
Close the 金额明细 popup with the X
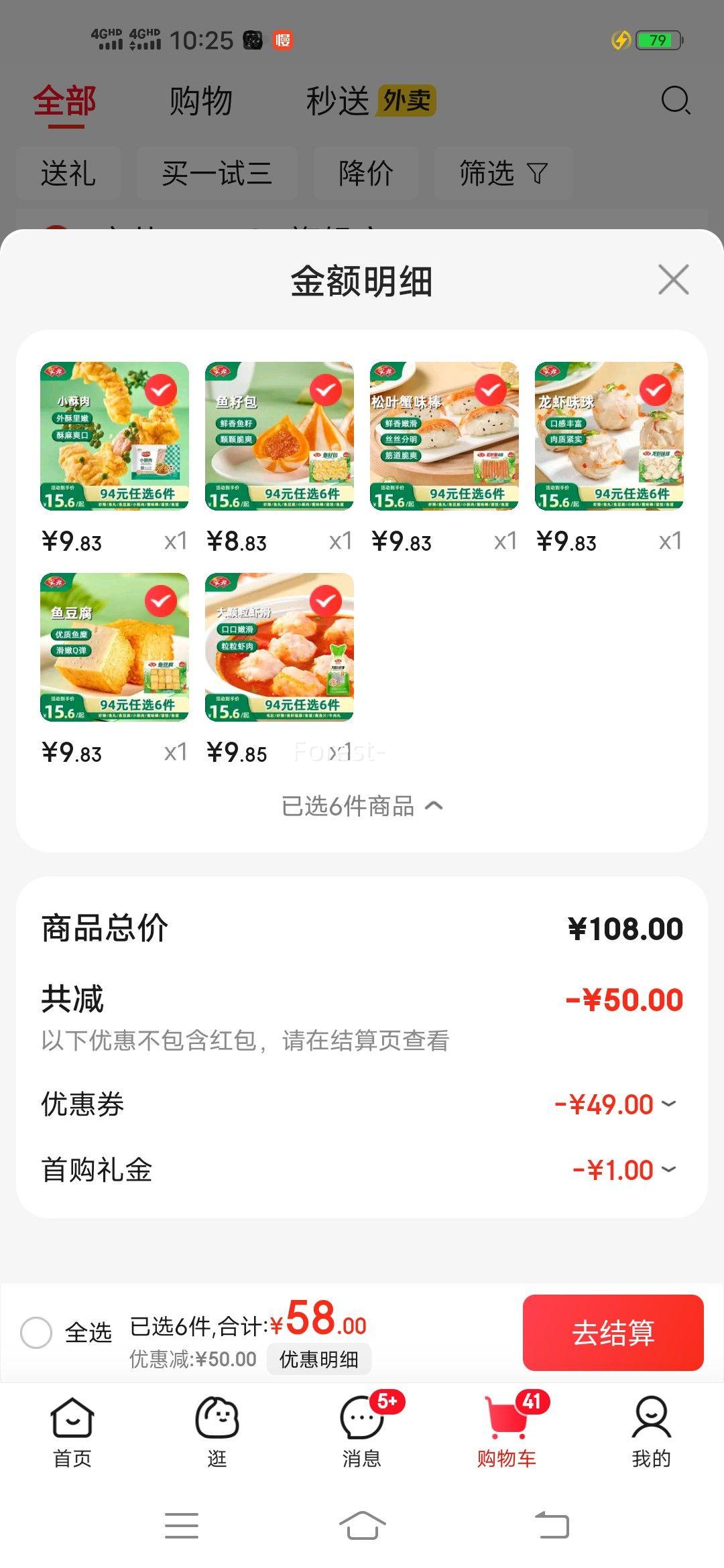coord(673,280)
